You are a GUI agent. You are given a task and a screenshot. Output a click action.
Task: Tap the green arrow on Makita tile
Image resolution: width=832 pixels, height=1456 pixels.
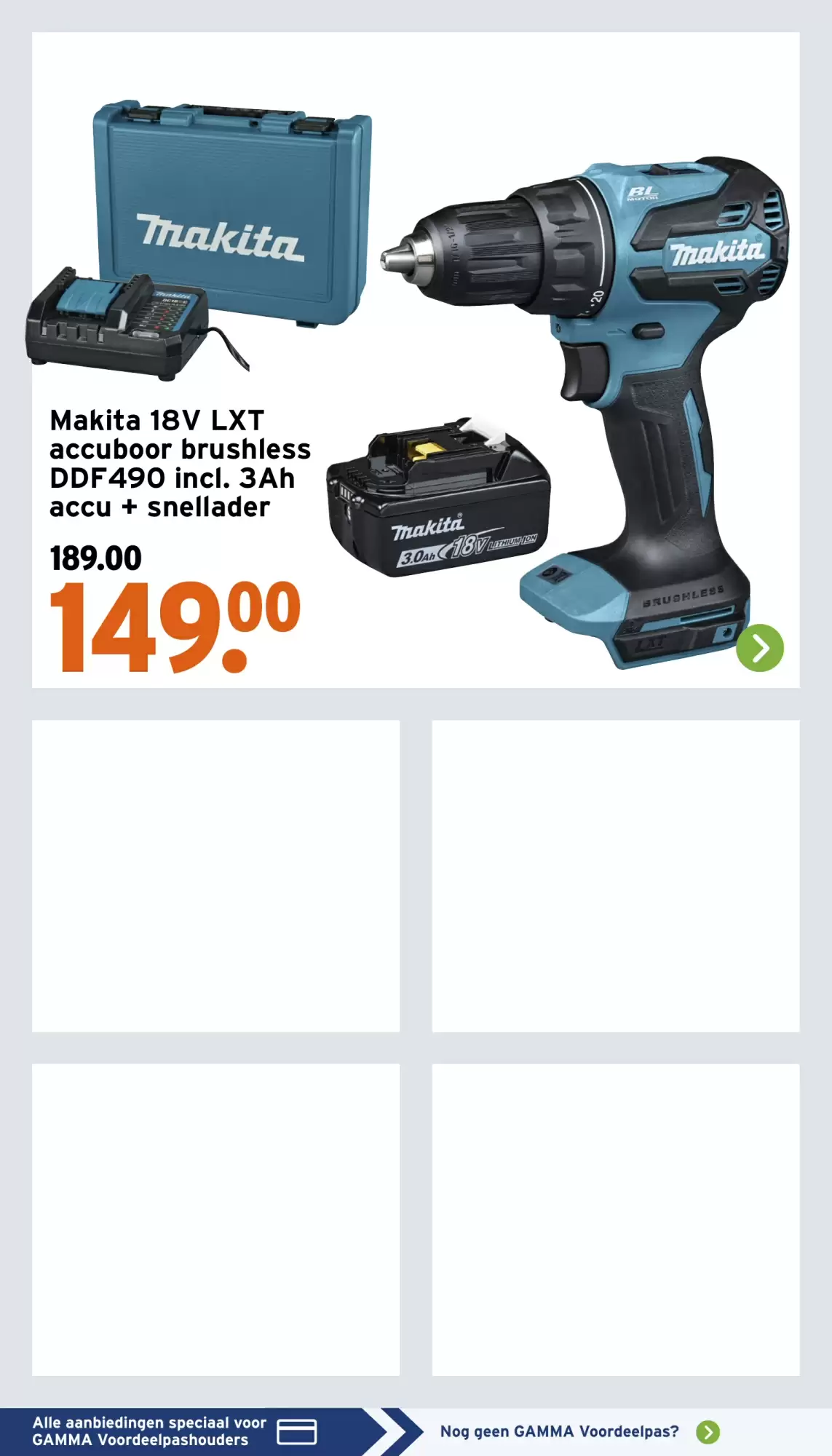point(759,647)
